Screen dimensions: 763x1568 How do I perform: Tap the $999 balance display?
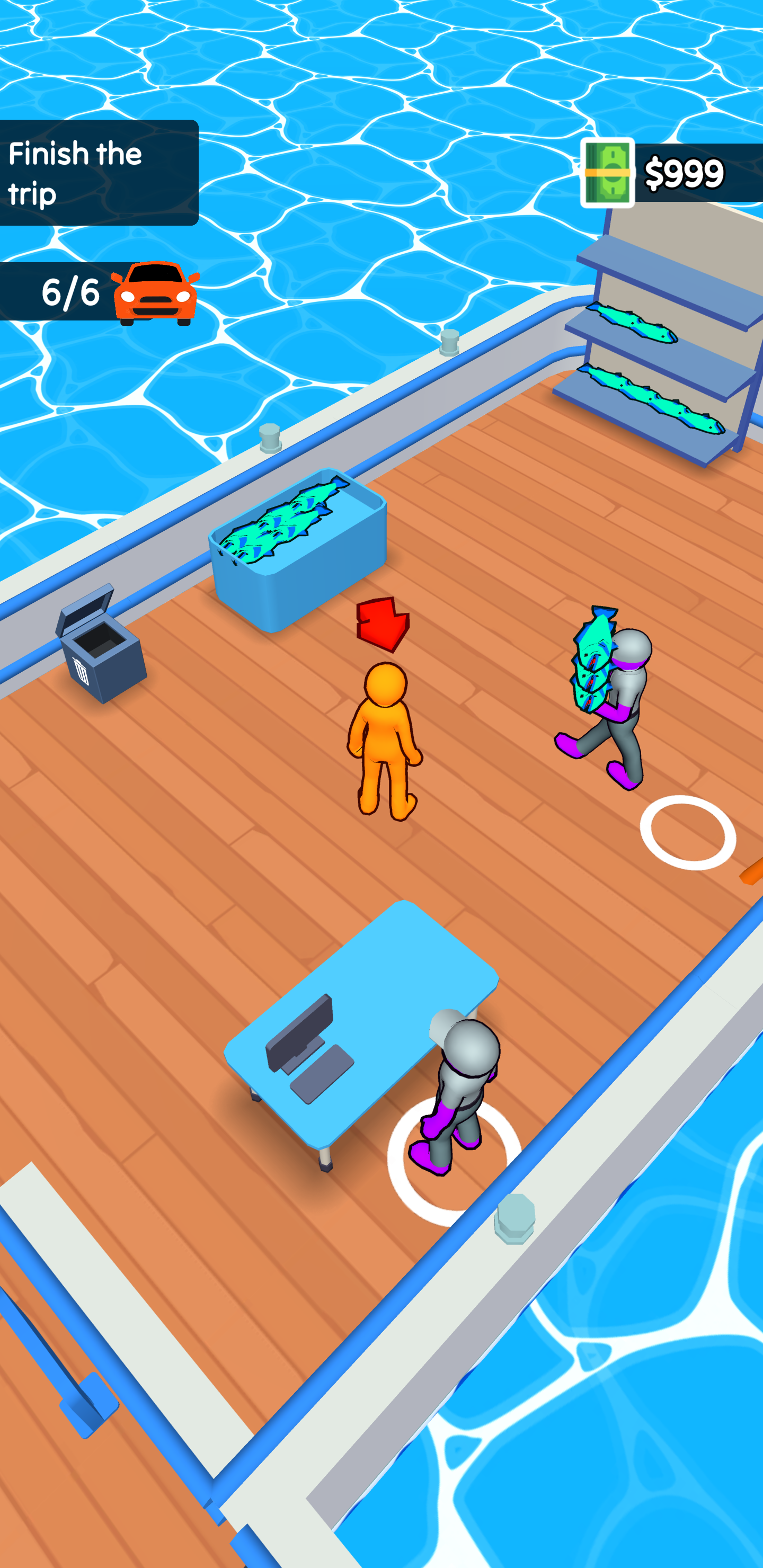[682, 172]
